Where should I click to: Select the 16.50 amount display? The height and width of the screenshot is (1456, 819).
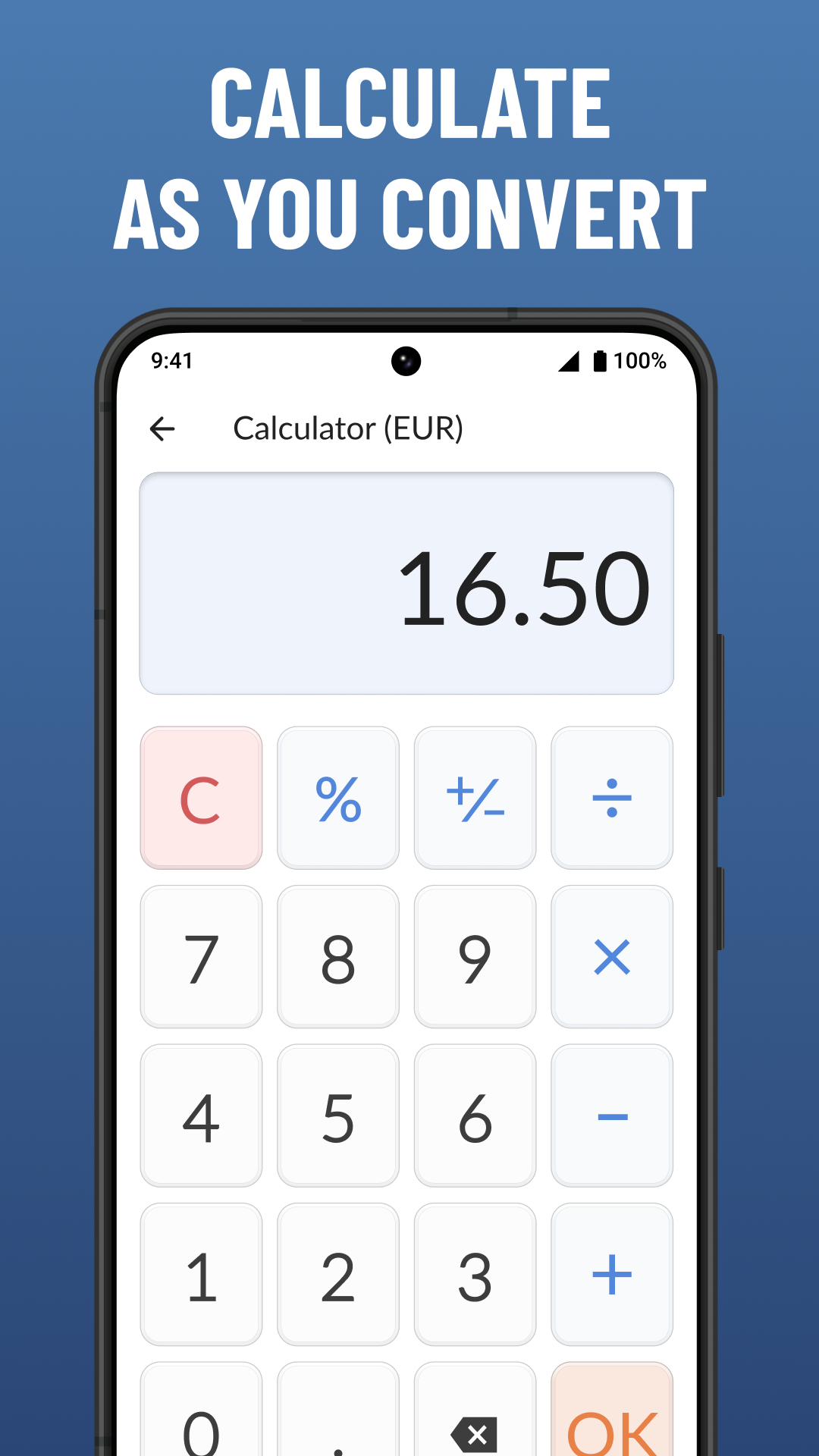pos(406,582)
